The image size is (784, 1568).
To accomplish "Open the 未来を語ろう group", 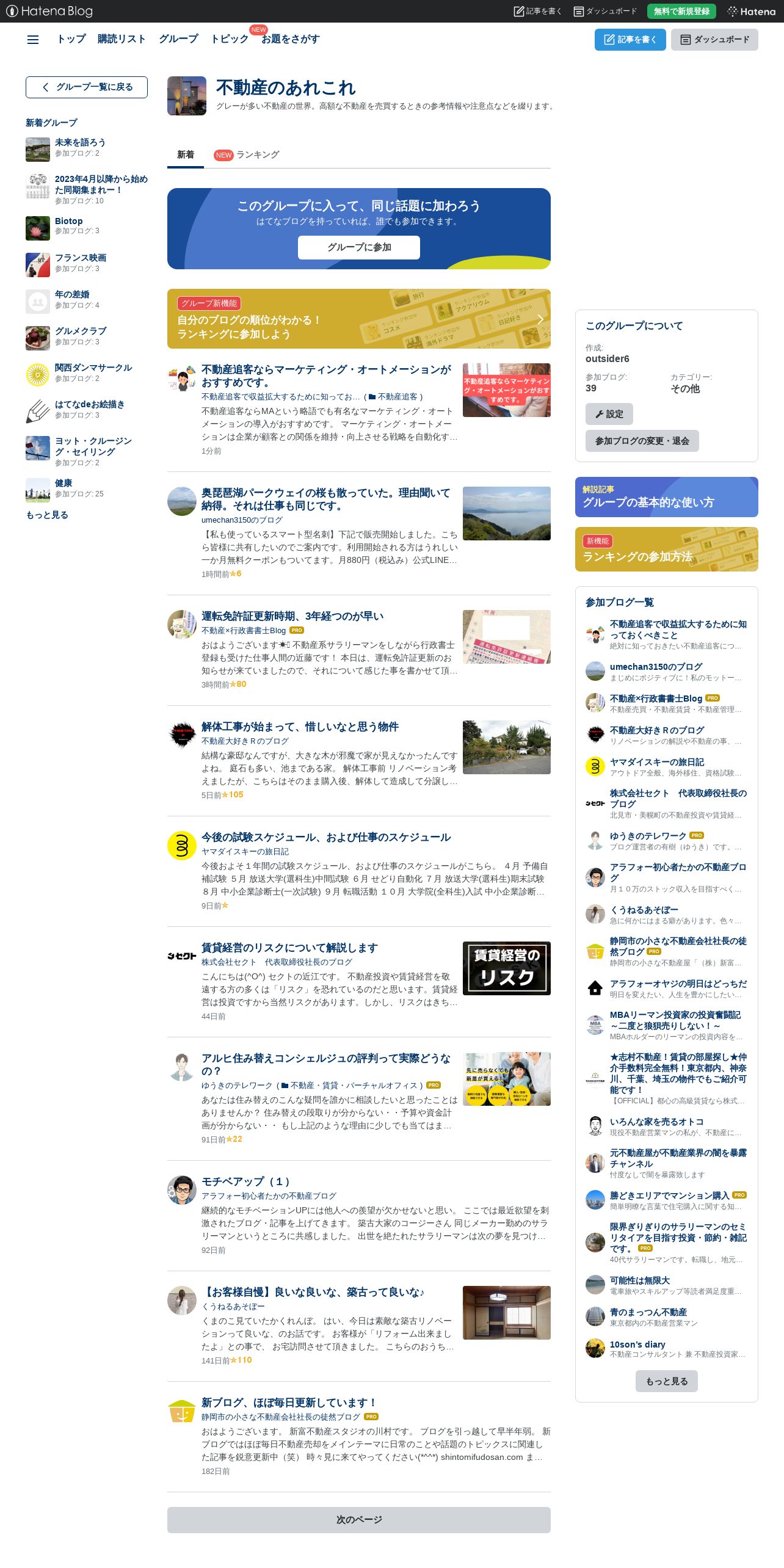I will click(x=80, y=142).
